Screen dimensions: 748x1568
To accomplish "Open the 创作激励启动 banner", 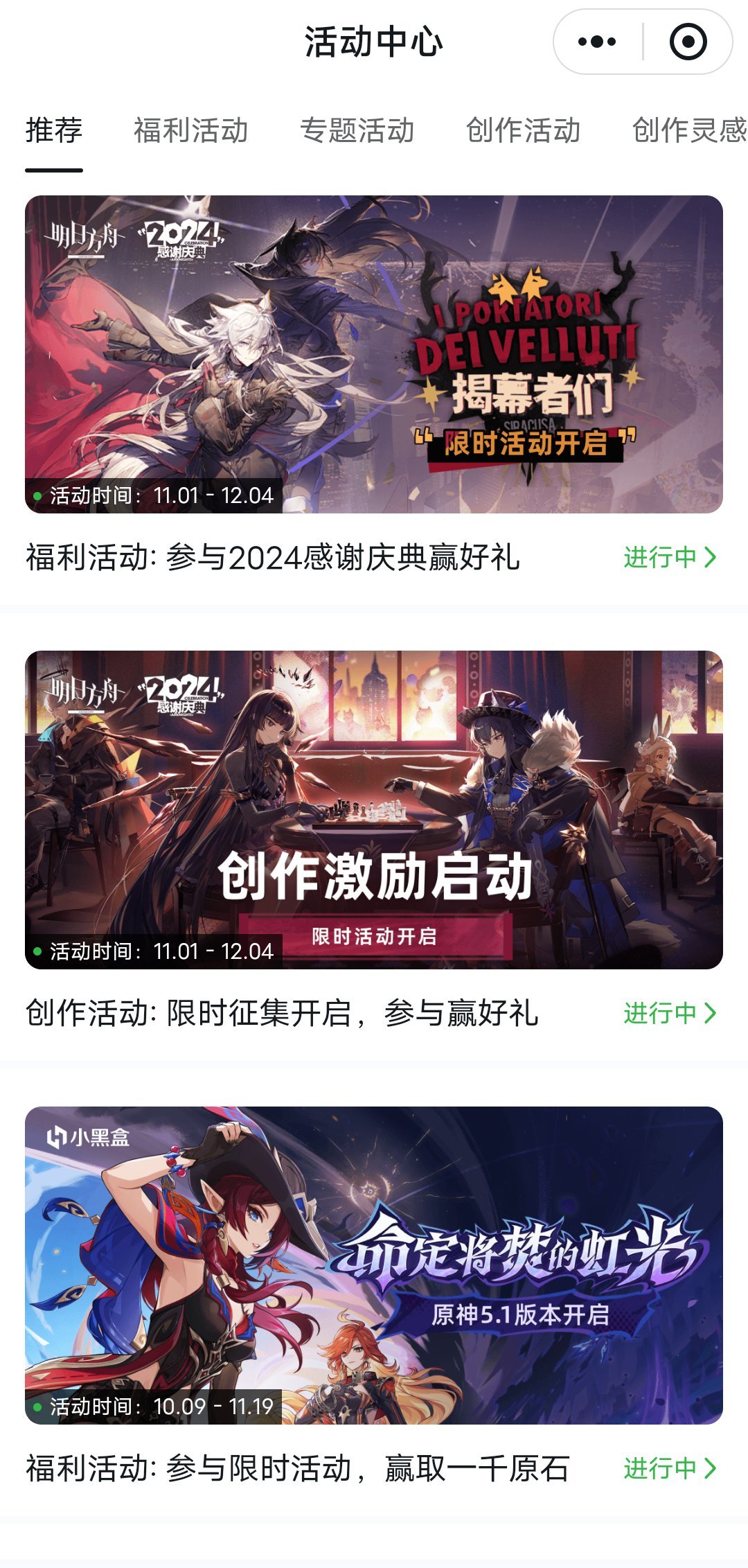I will point(374,809).
